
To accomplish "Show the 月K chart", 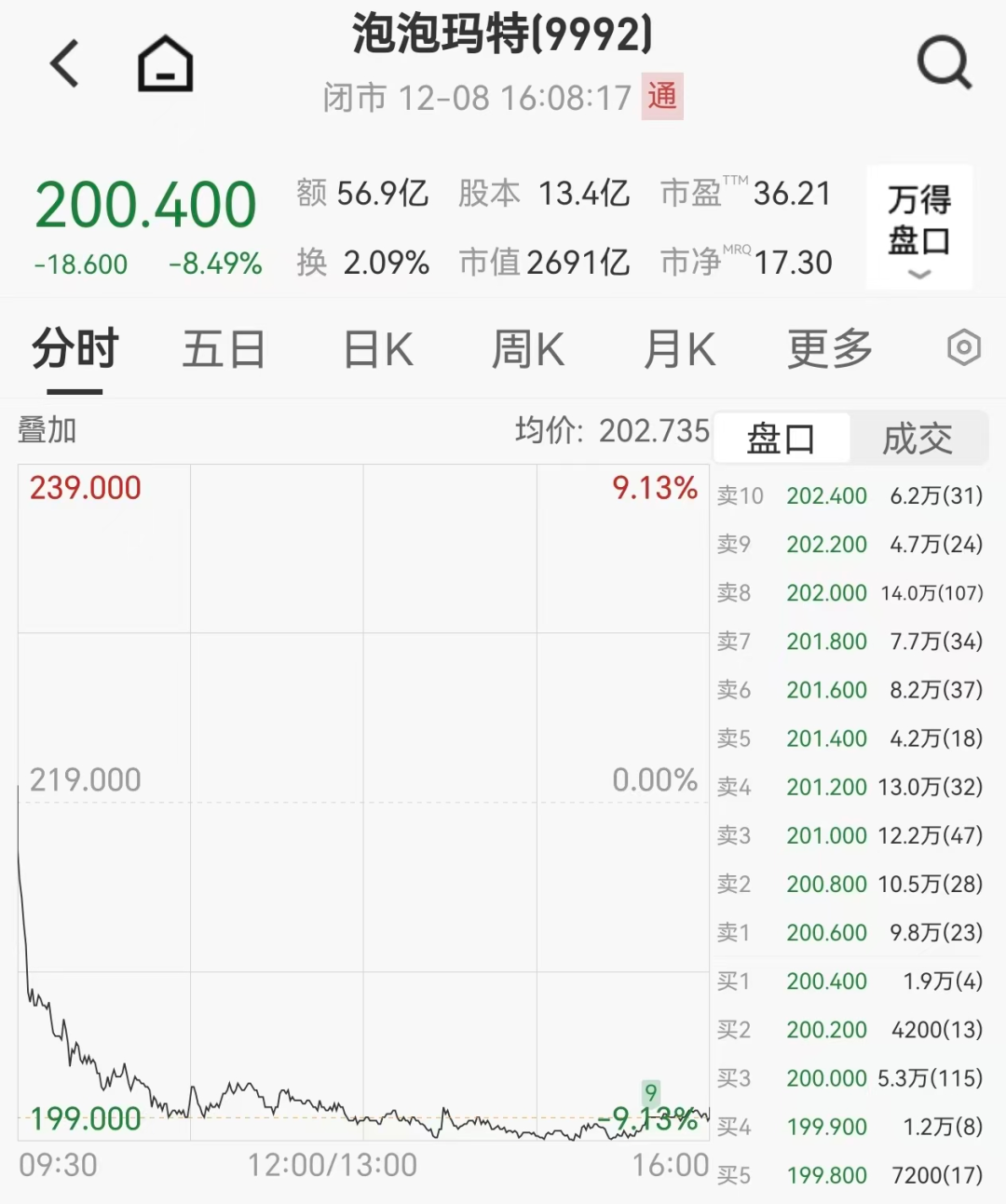I will click(x=680, y=350).
